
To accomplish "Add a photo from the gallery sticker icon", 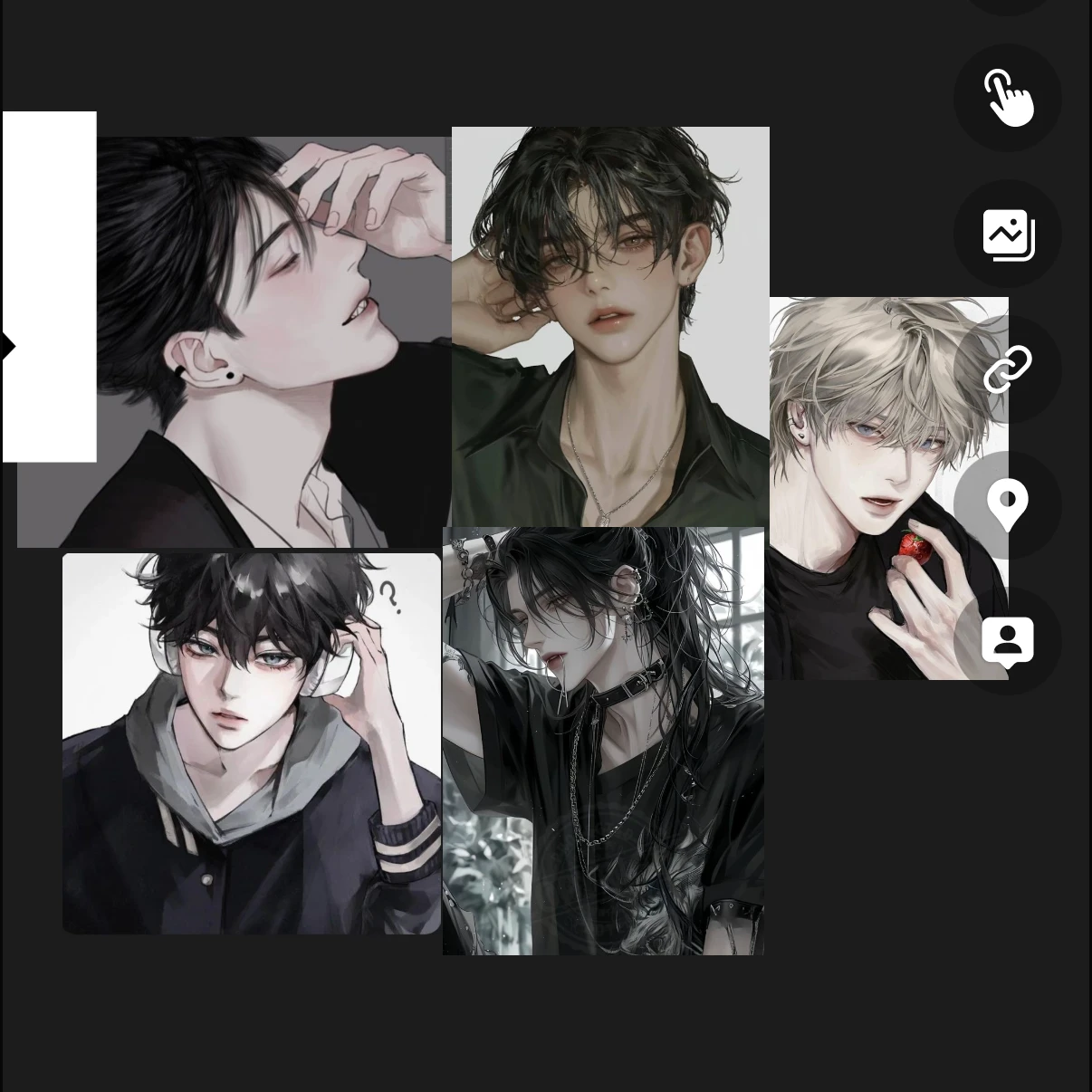I will pyautogui.click(x=1008, y=235).
